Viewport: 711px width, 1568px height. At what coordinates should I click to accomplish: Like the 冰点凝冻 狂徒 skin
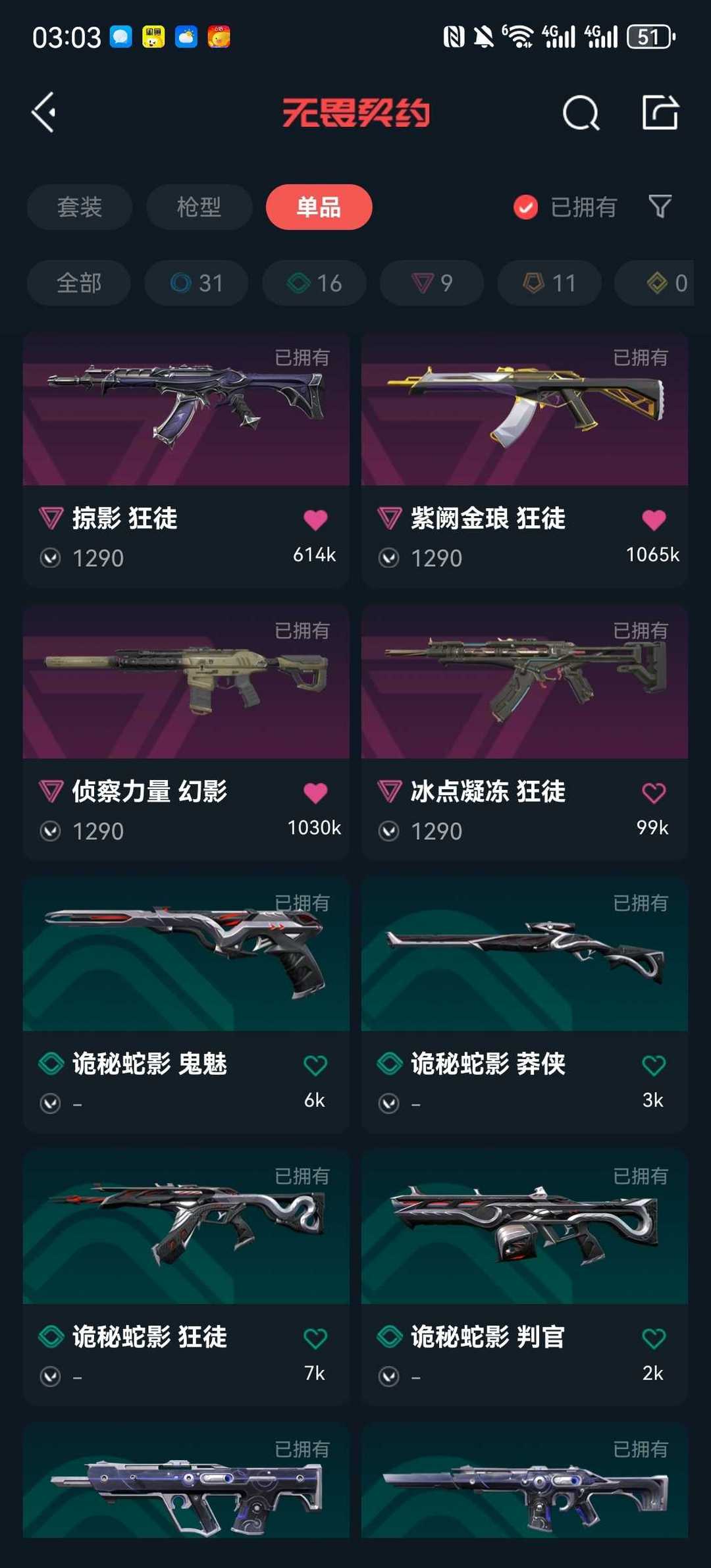(654, 793)
